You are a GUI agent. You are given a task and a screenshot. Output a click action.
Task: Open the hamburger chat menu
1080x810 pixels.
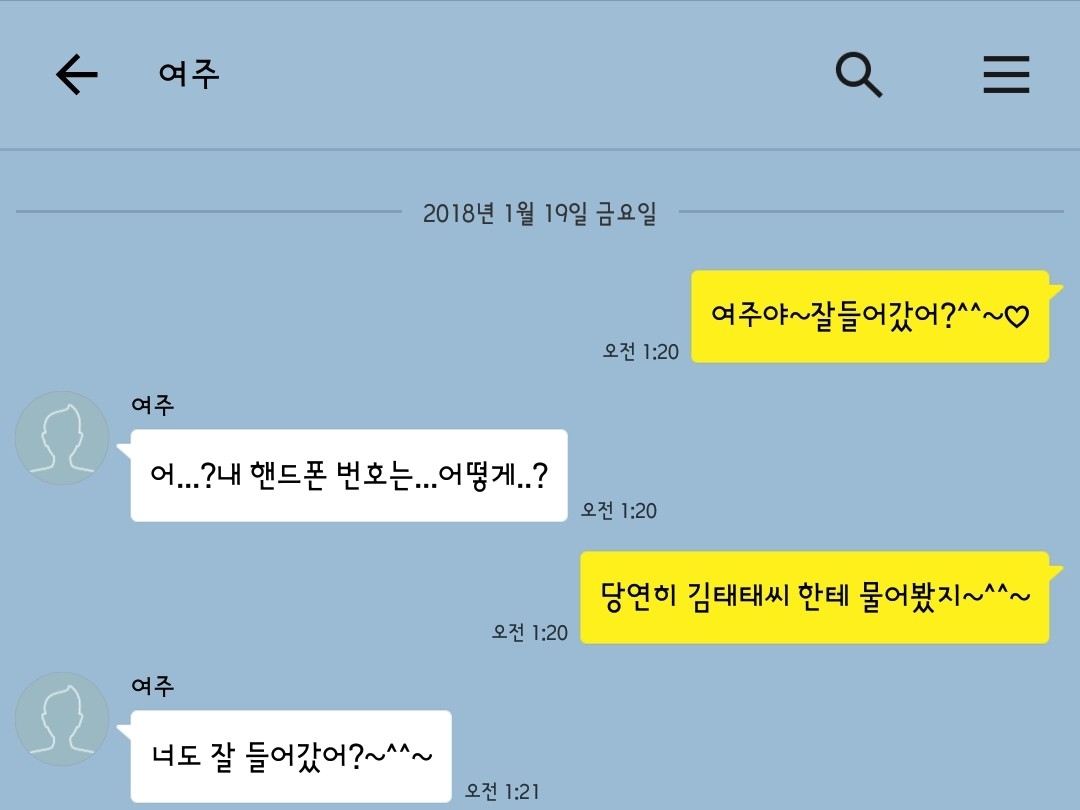click(x=1006, y=74)
